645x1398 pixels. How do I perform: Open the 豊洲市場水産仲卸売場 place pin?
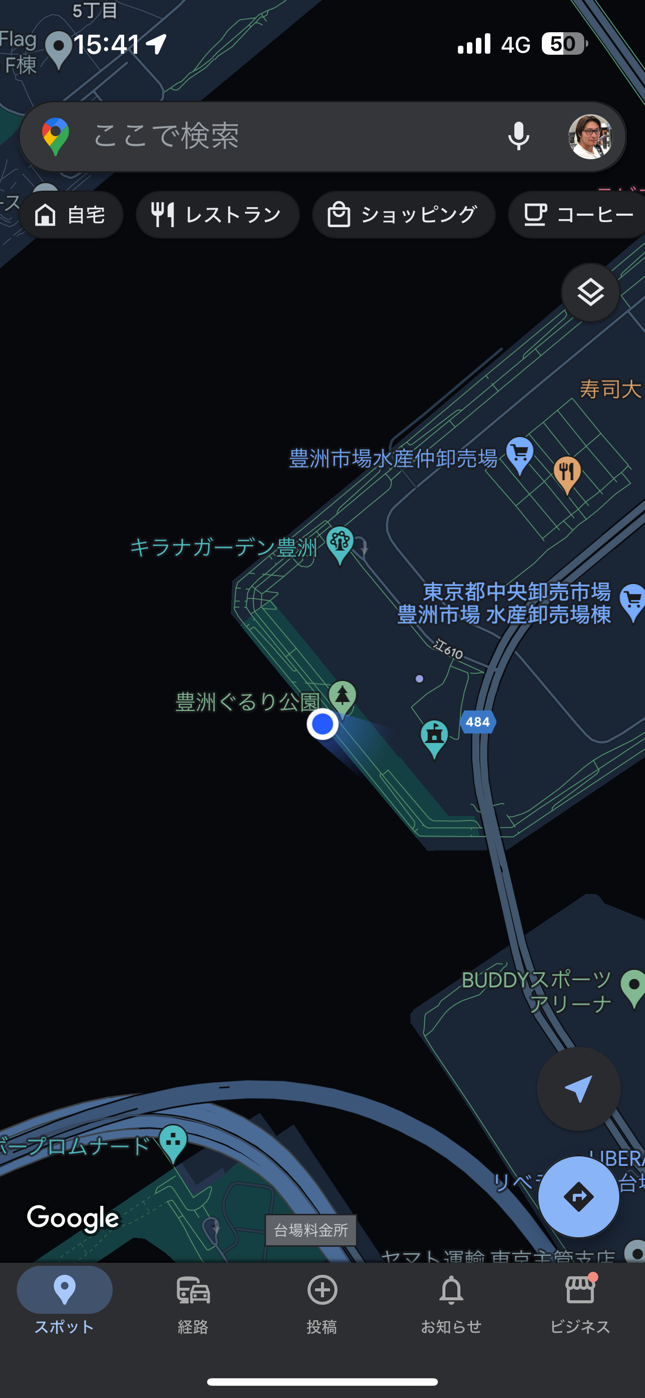519,455
